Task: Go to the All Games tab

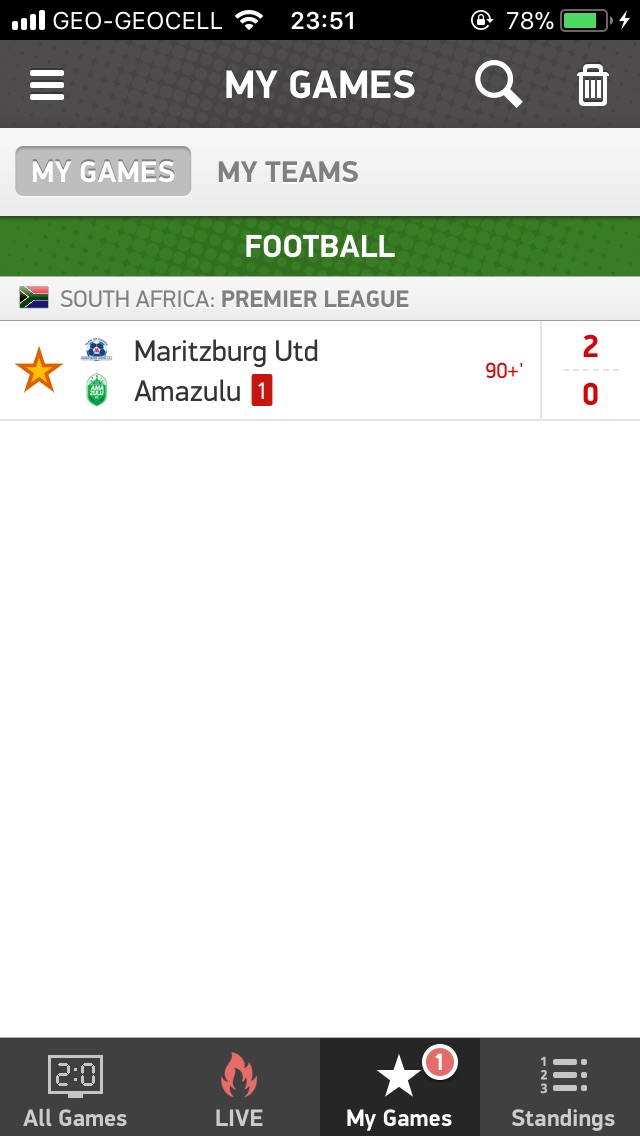Action: click(76, 1088)
